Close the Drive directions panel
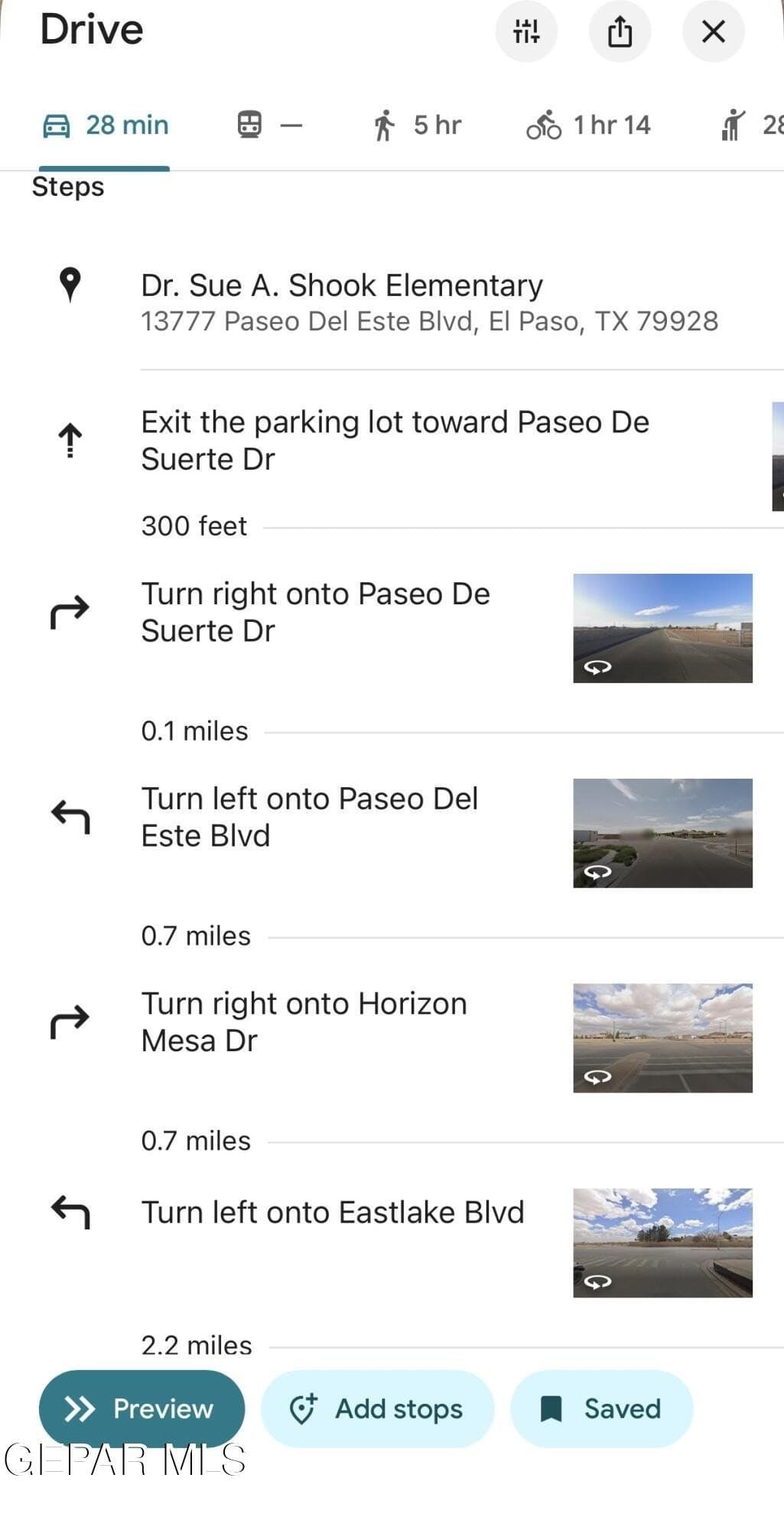The width and height of the screenshot is (784, 1530). 713,31
